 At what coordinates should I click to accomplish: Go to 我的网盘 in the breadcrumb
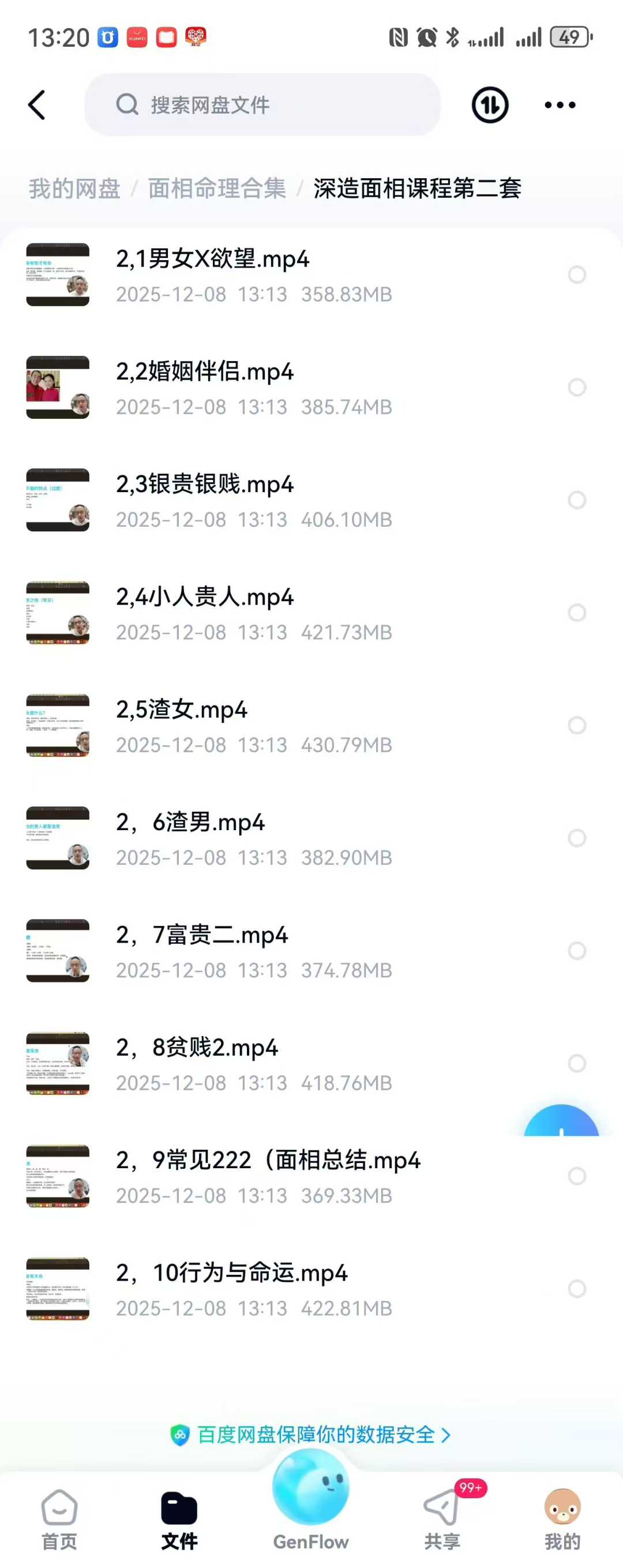point(74,189)
